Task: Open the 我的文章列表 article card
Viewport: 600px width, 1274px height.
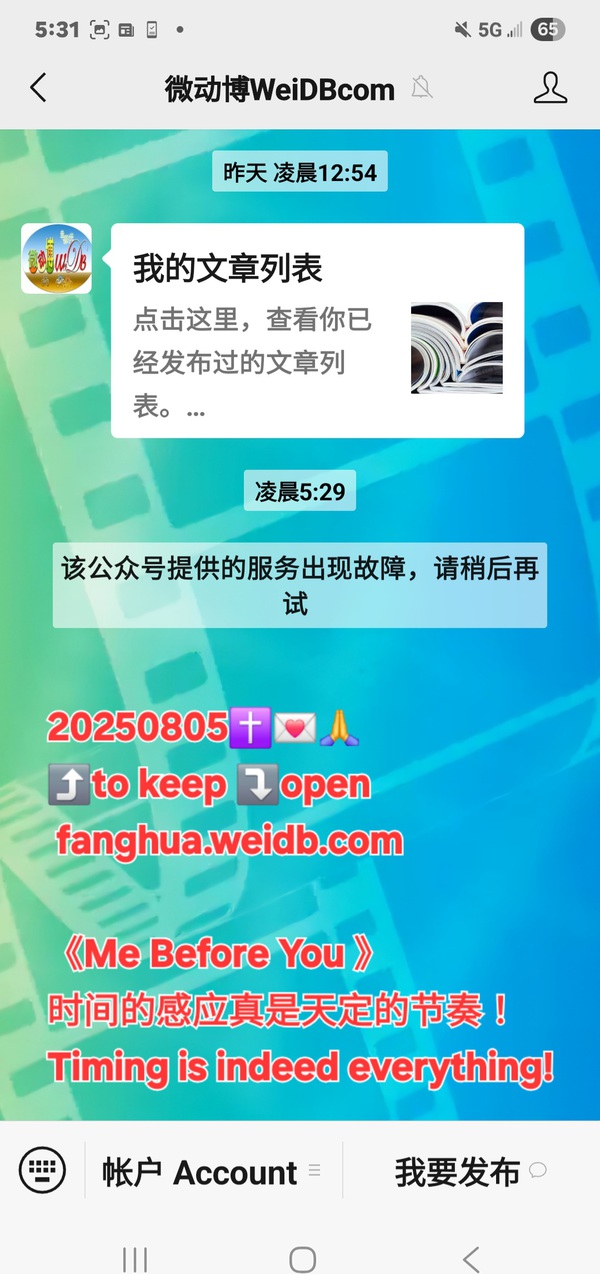Action: pyautogui.click(x=317, y=331)
